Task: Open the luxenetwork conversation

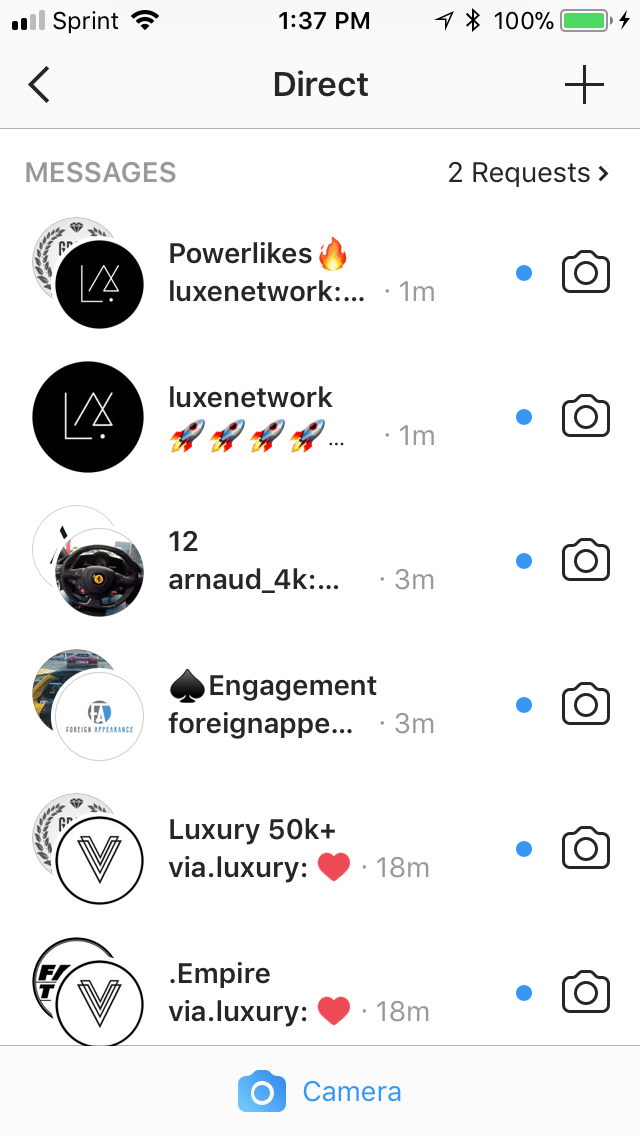Action: tap(320, 417)
